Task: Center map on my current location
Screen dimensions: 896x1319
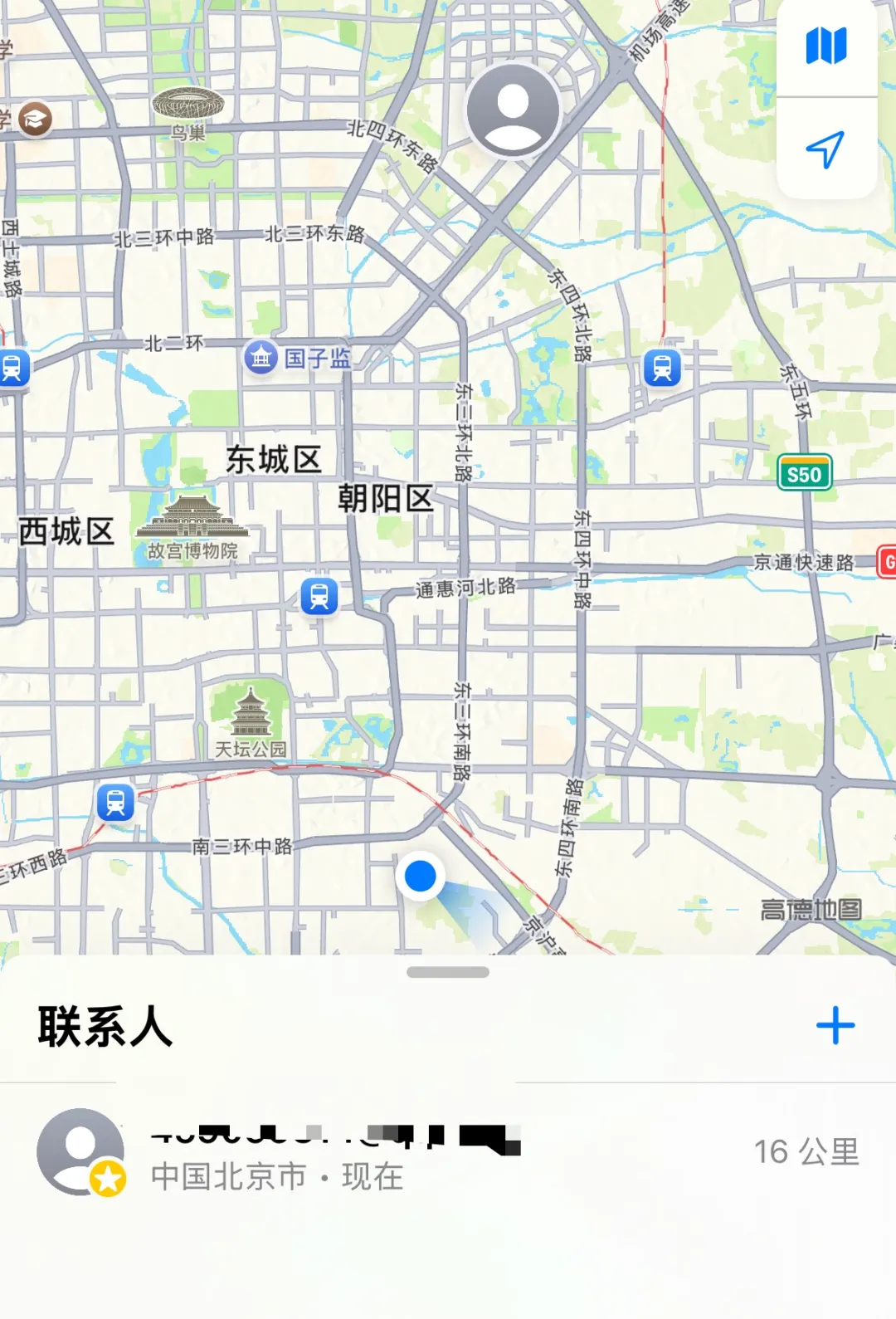Action: (826, 149)
